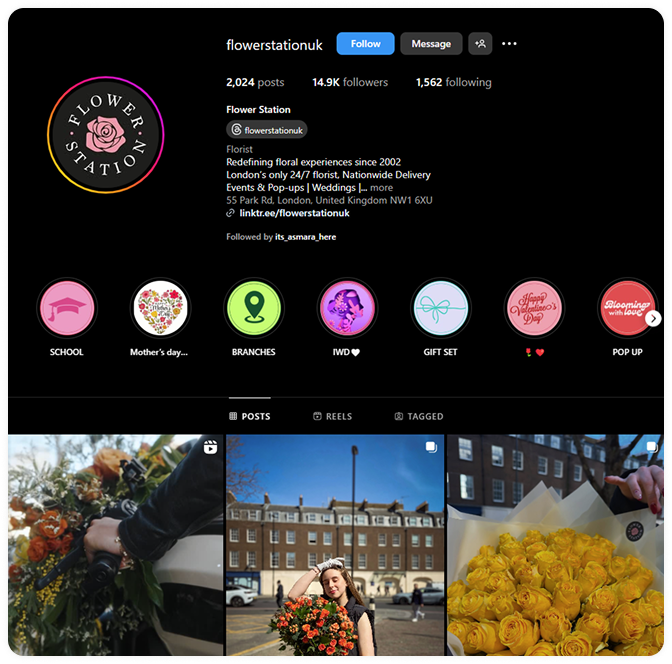Open the flowerstationuk Threads badge
The height and width of the screenshot is (664, 672).
coord(266,130)
